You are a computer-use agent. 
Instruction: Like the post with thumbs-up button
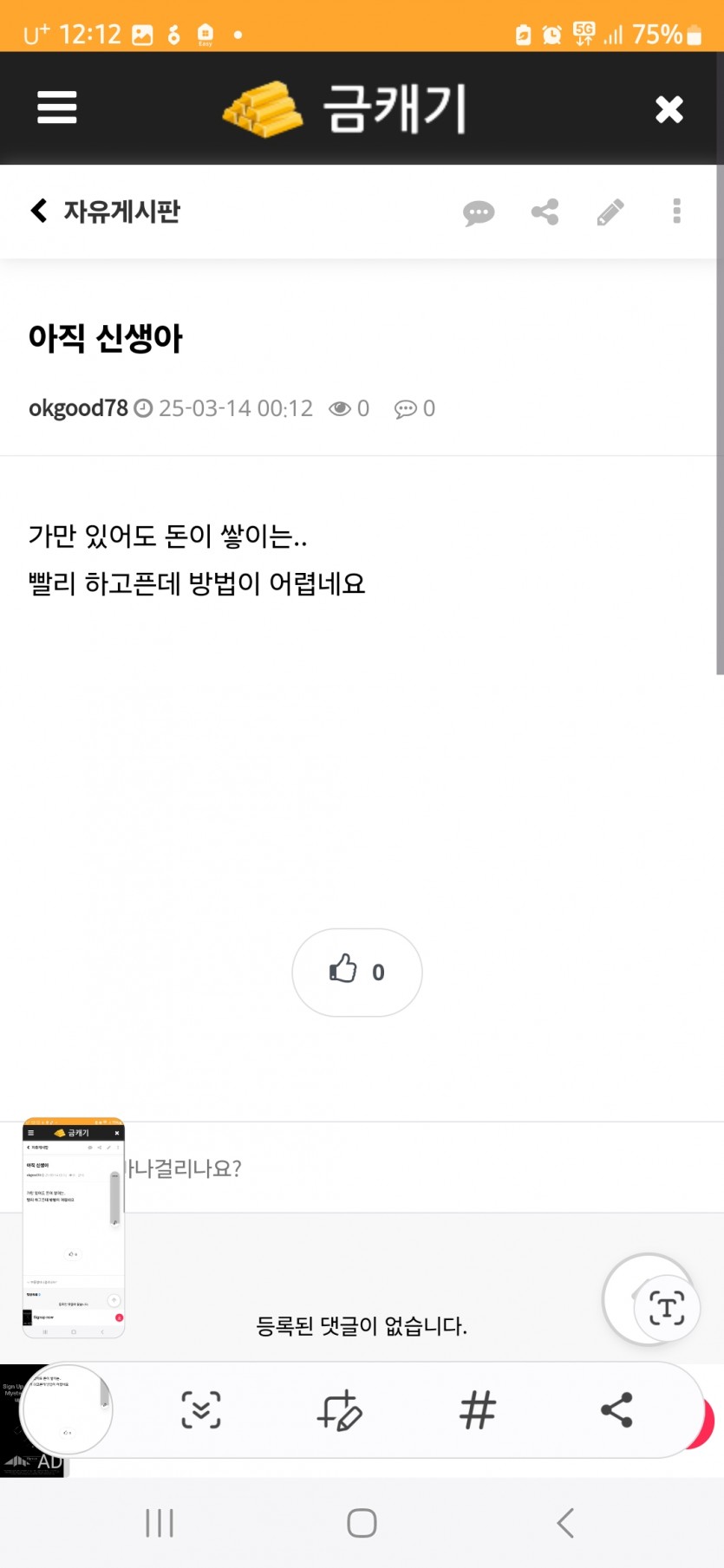[x=357, y=972]
